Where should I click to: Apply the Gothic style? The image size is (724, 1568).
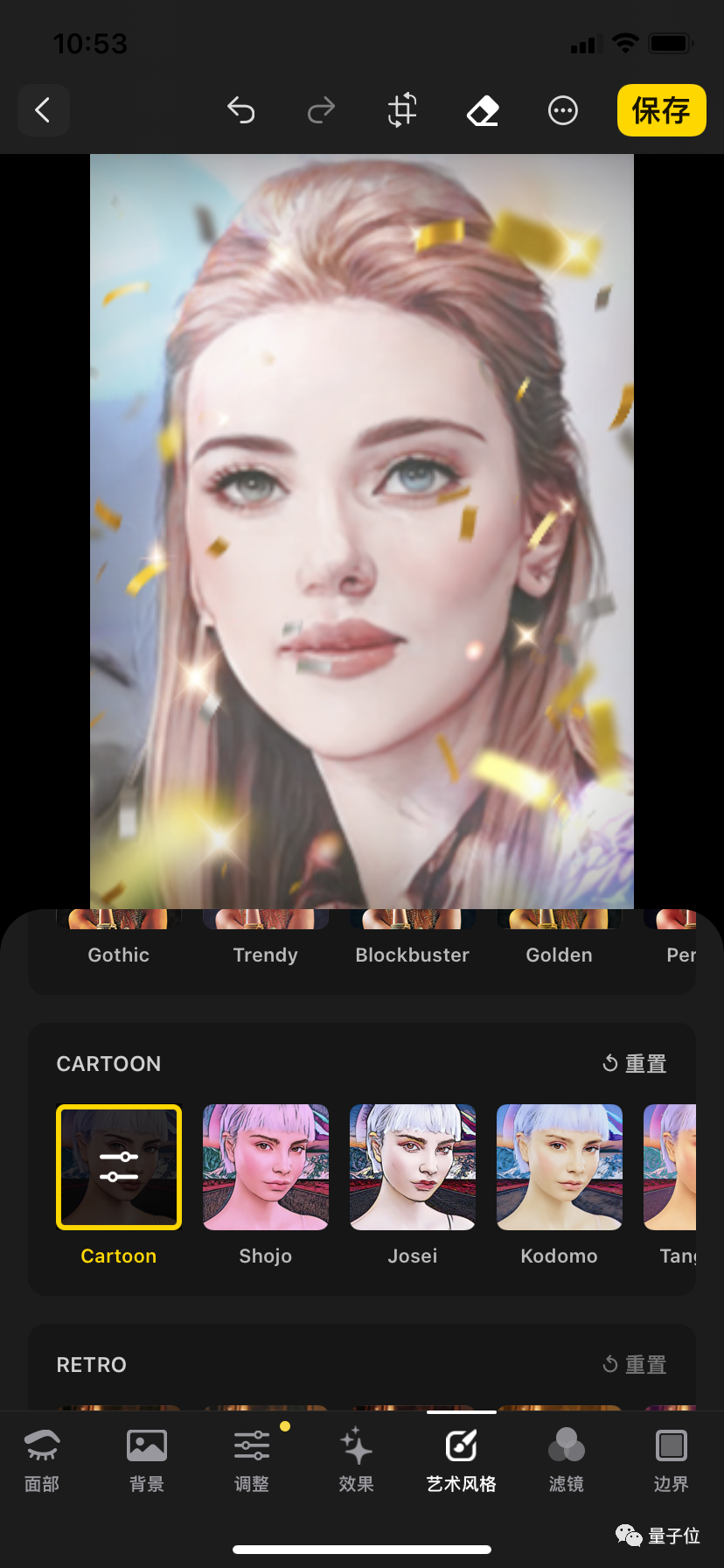point(119,945)
